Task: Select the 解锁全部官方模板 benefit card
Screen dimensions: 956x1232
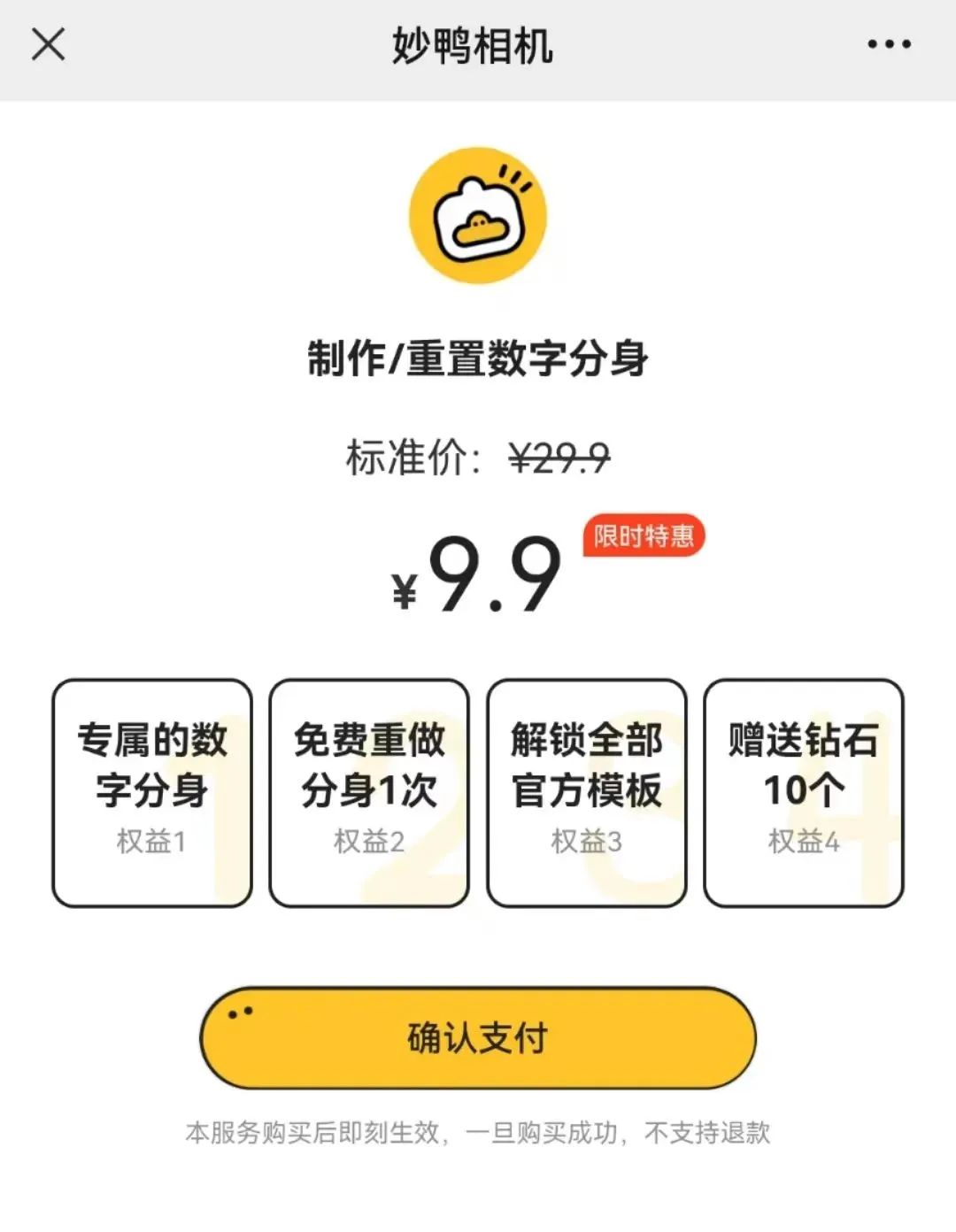Action: point(586,790)
